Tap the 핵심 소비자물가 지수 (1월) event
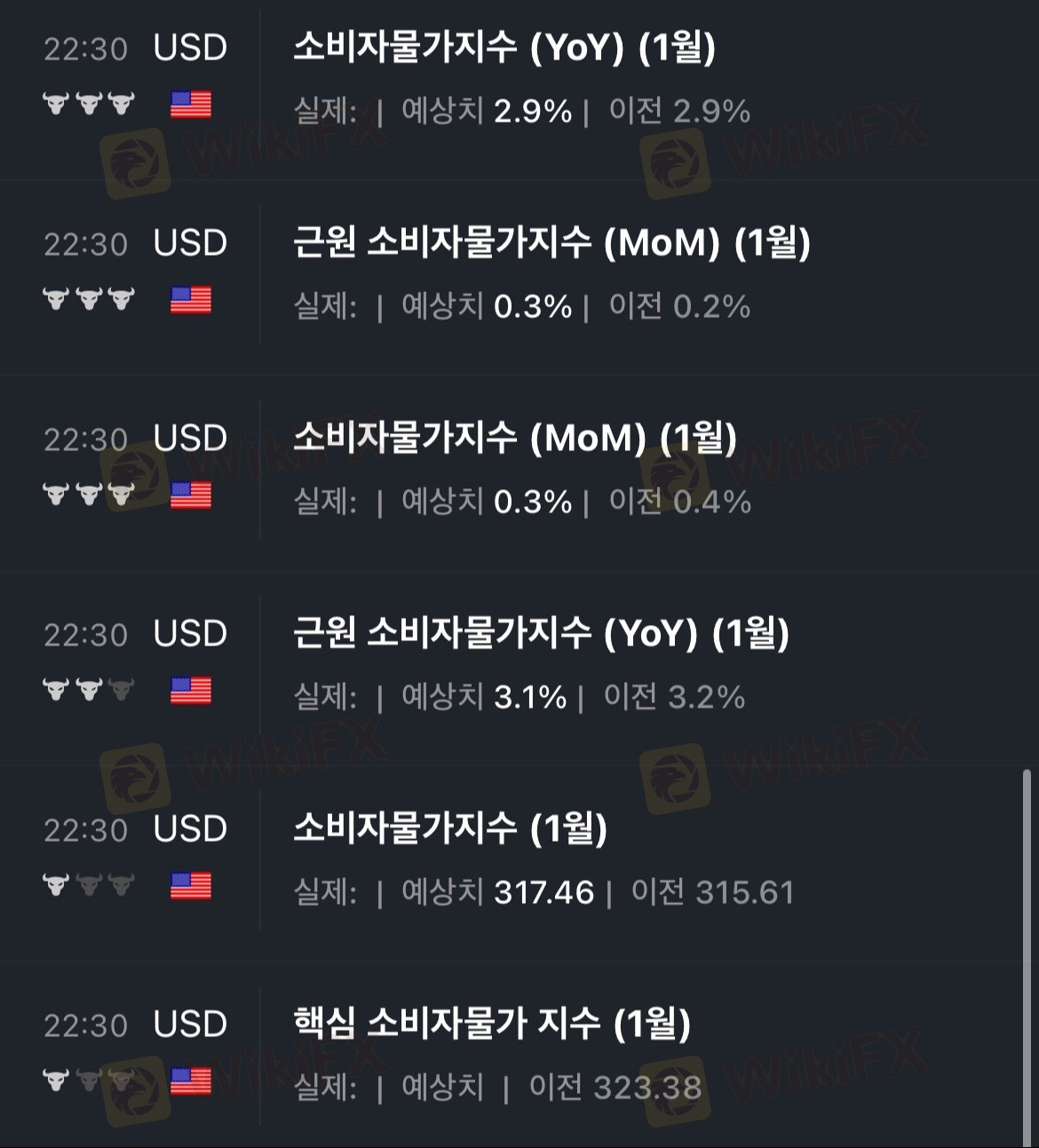 [x=491, y=1025]
